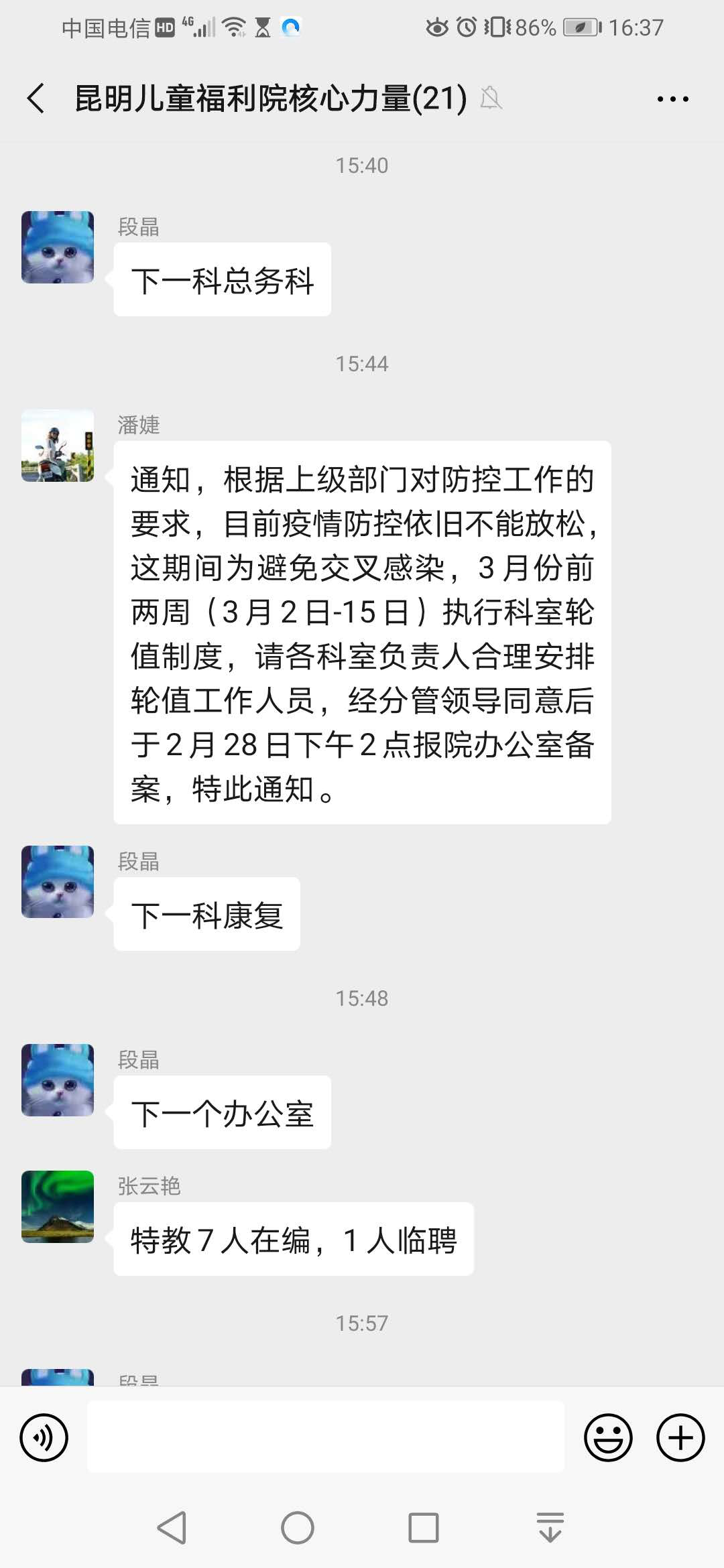Open the plus attachments menu
The image size is (724, 1568).
click(680, 1437)
